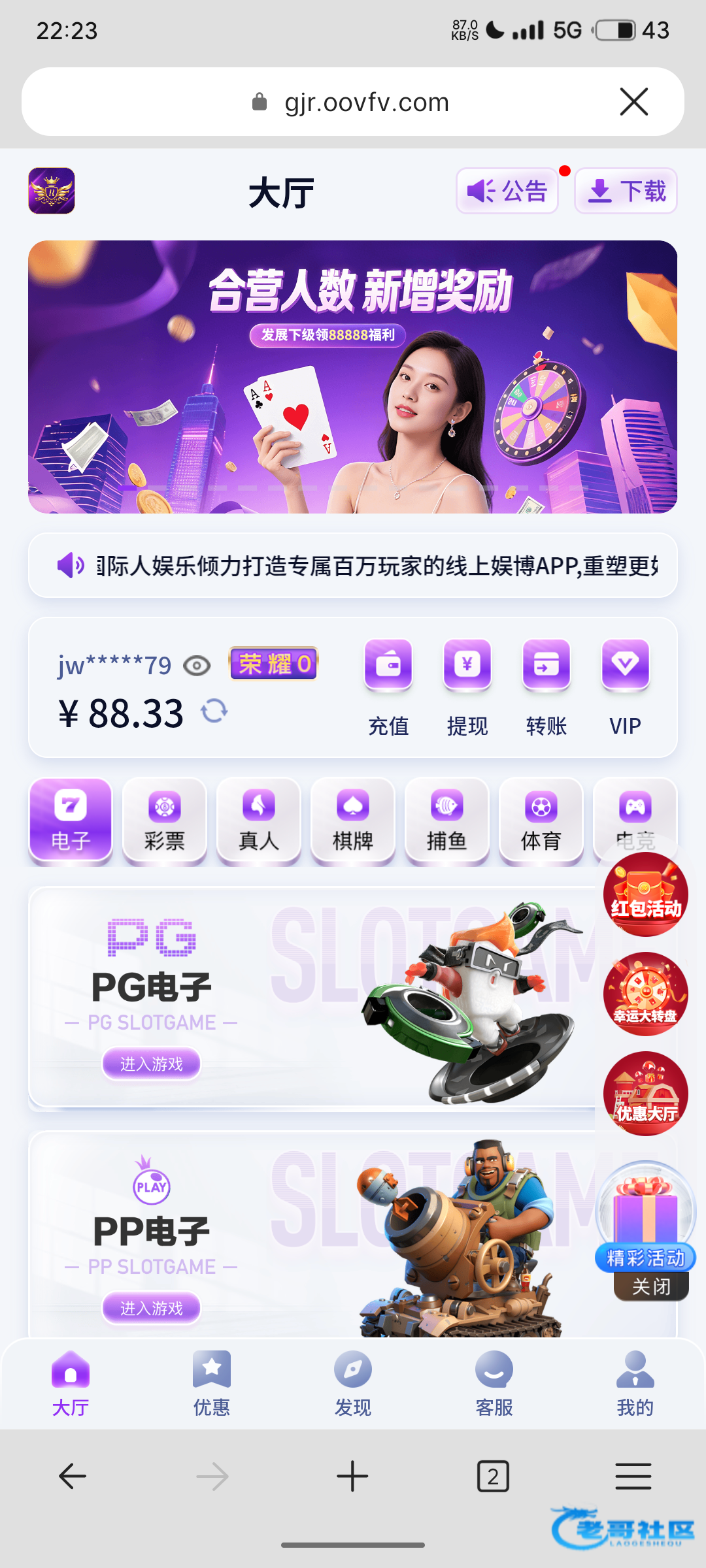Open 转账 transfer
This screenshot has width=706, height=1568.
(546, 687)
